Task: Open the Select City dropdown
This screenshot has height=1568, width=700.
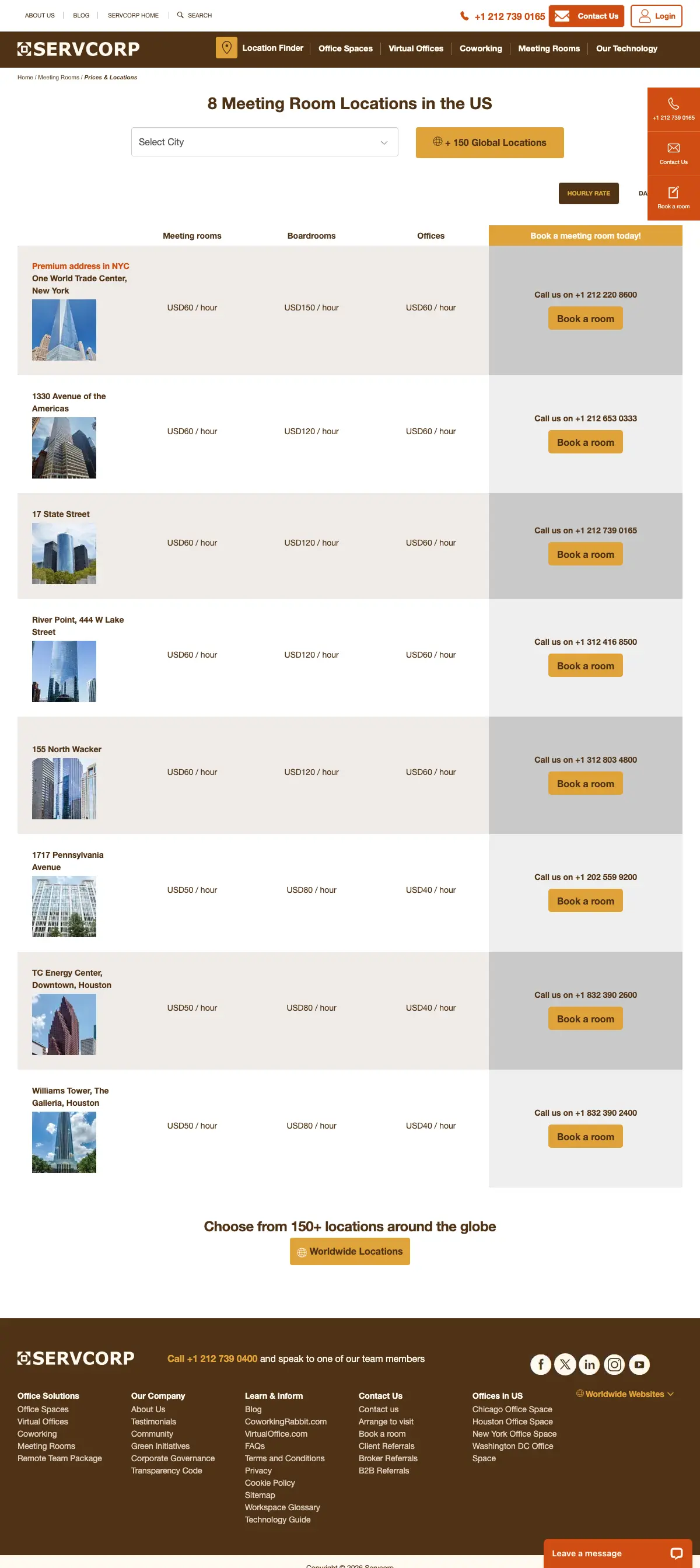Action: [x=264, y=142]
